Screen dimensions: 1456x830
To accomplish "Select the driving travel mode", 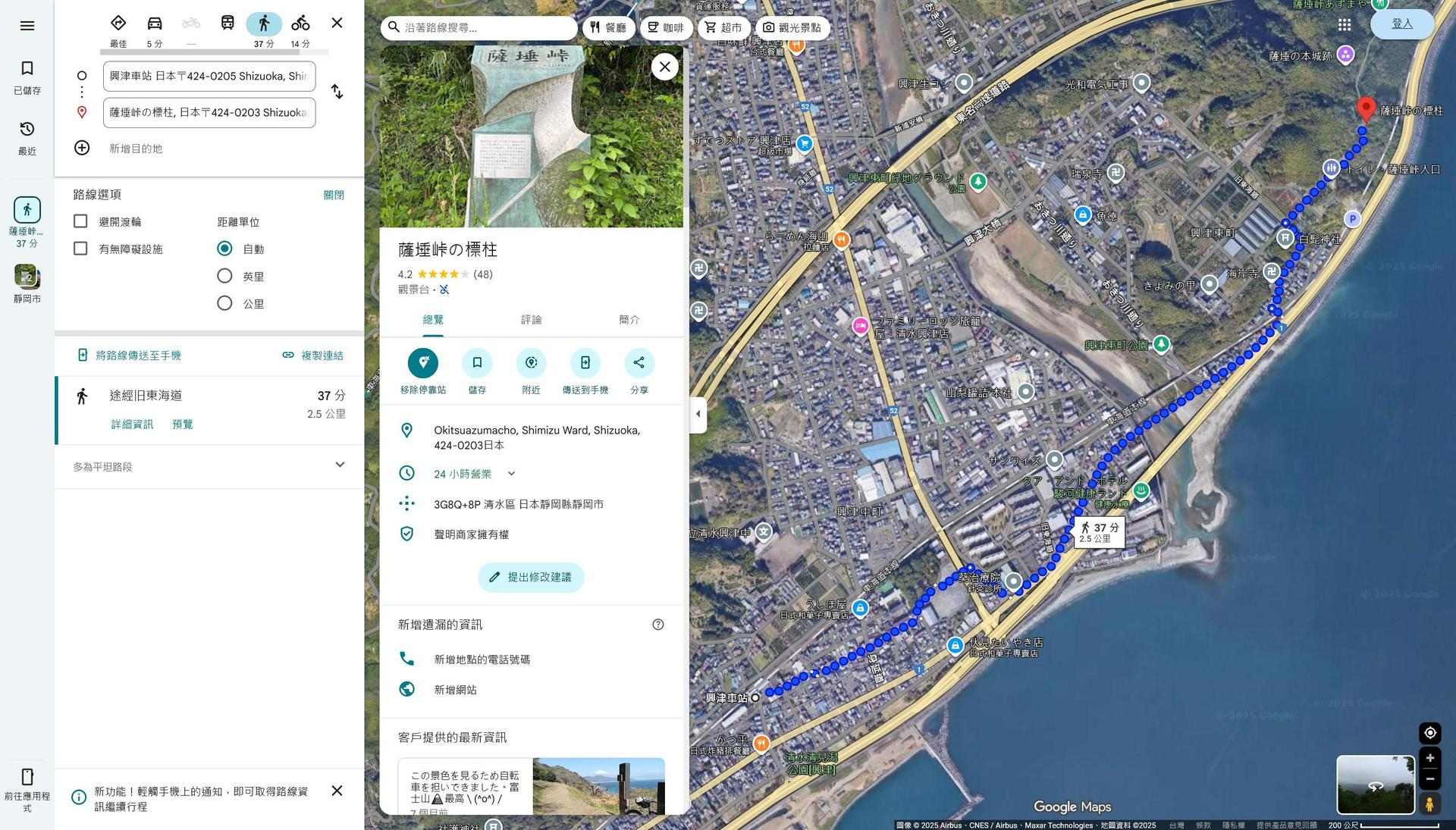I will (x=155, y=23).
